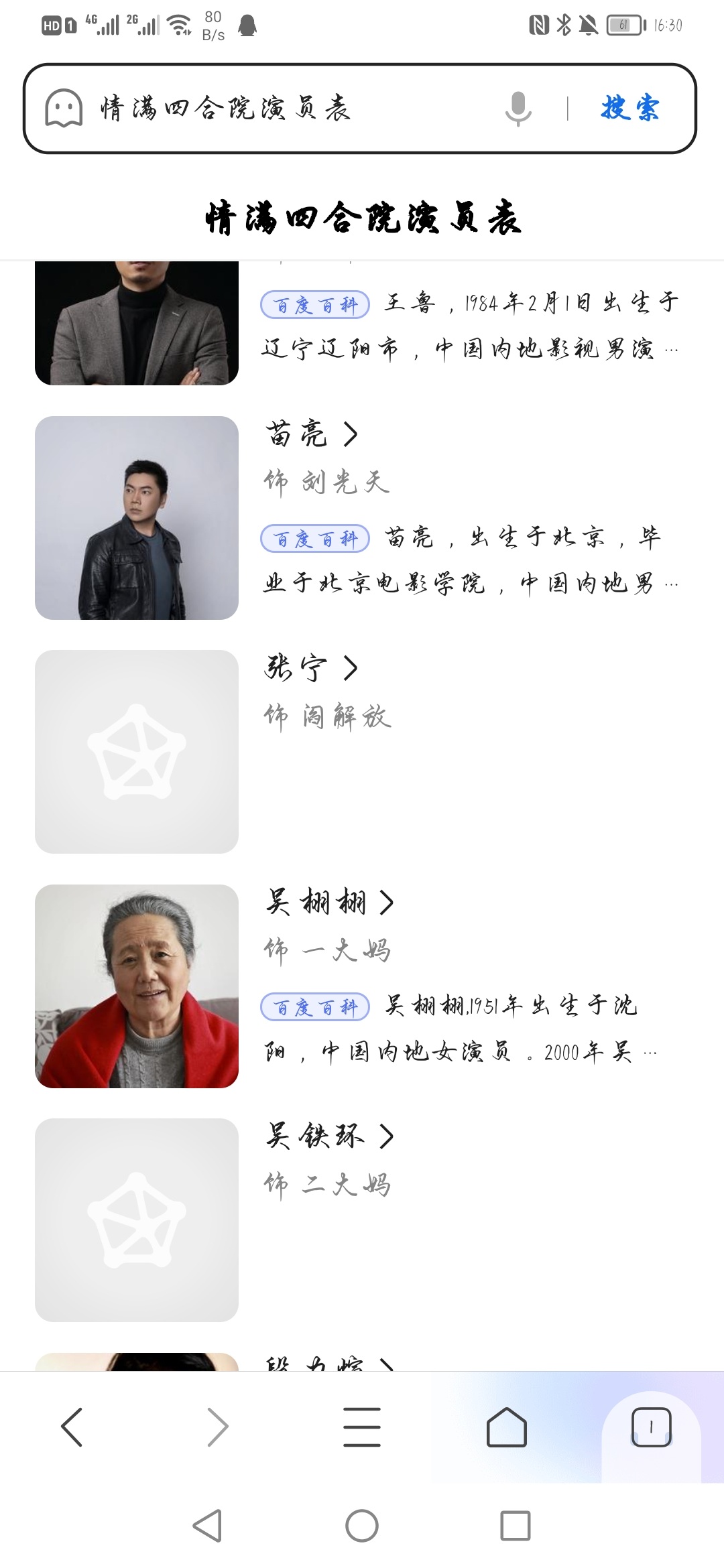Open 吴铁环's actor page
This screenshot has width=724, height=1568.
coord(329,1136)
